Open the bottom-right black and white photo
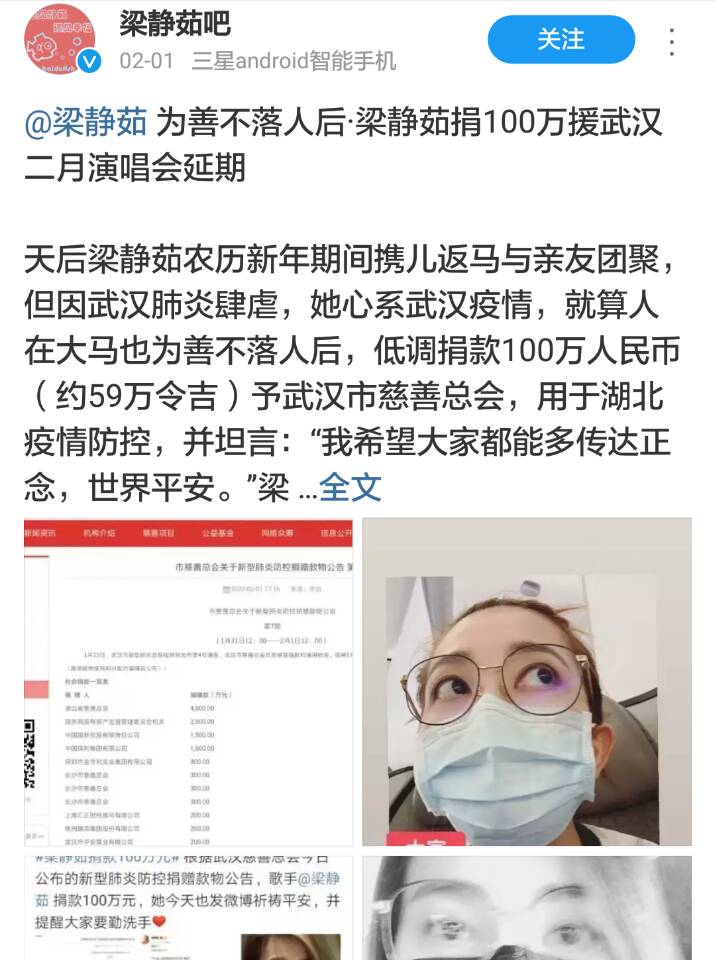The width and height of the screenshot is (716, 960). pyautogui.click(x=526, y=908)
